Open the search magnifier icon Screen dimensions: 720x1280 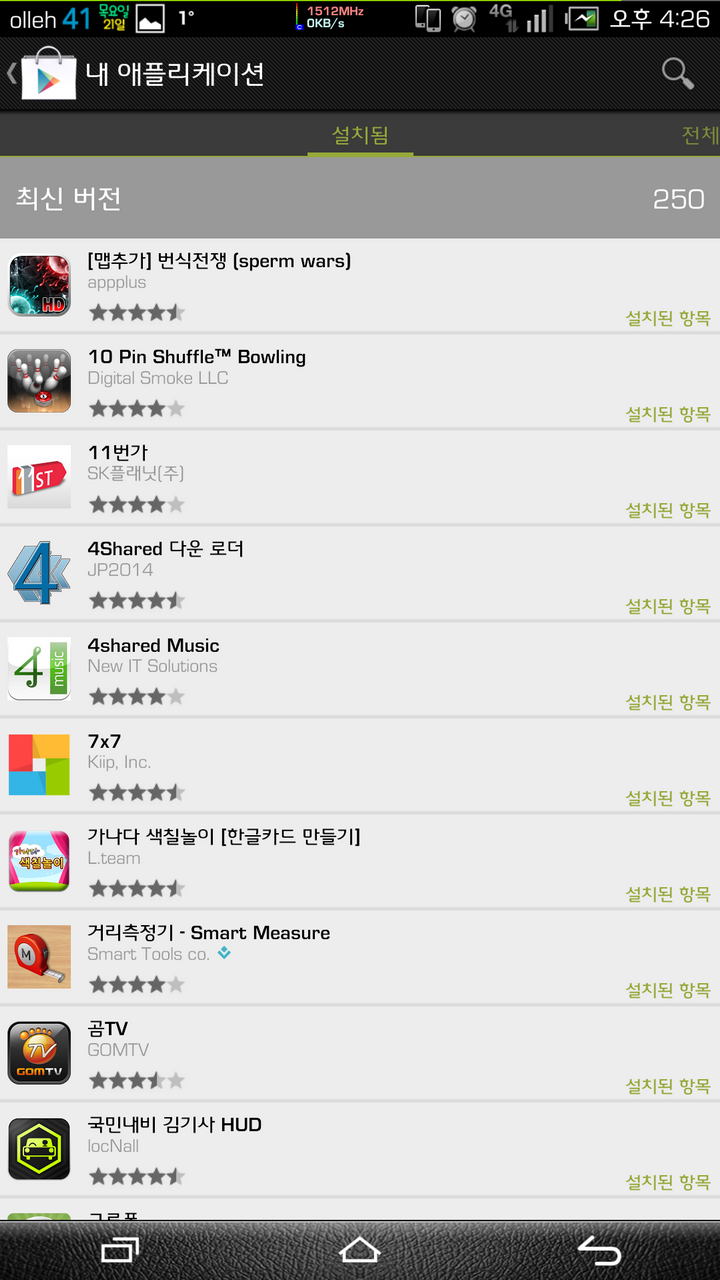click(677, 73)
